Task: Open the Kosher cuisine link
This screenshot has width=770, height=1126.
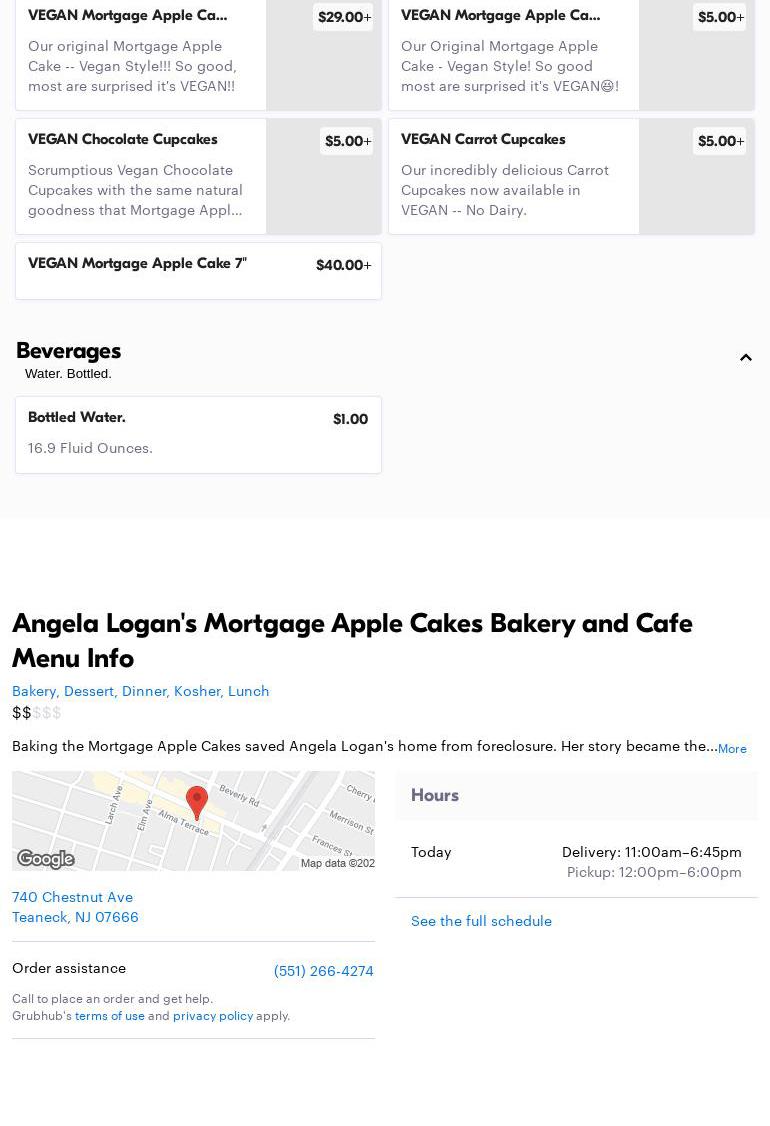Action: [x=196, y=691]
